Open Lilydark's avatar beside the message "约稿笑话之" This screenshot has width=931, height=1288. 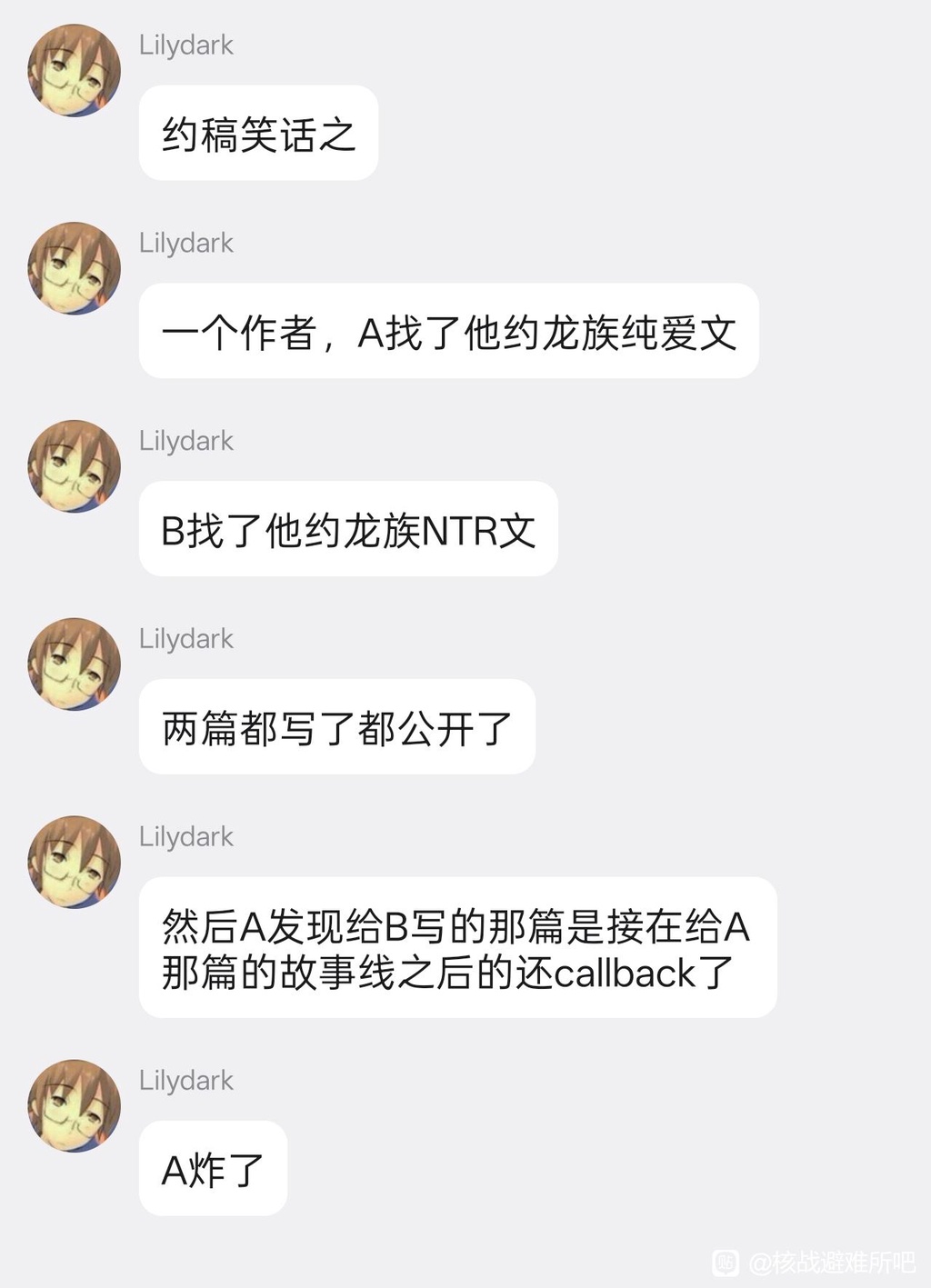pyautogui.click(x=74, y=70)
